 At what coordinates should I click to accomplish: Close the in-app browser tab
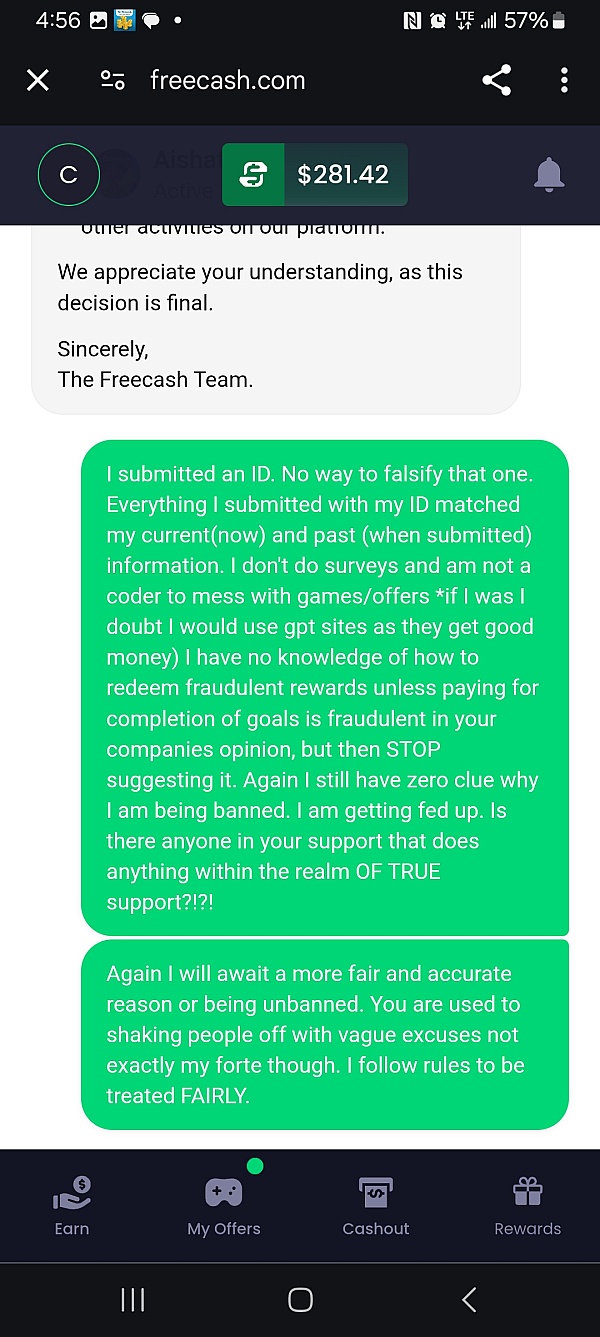coord(38,81)
